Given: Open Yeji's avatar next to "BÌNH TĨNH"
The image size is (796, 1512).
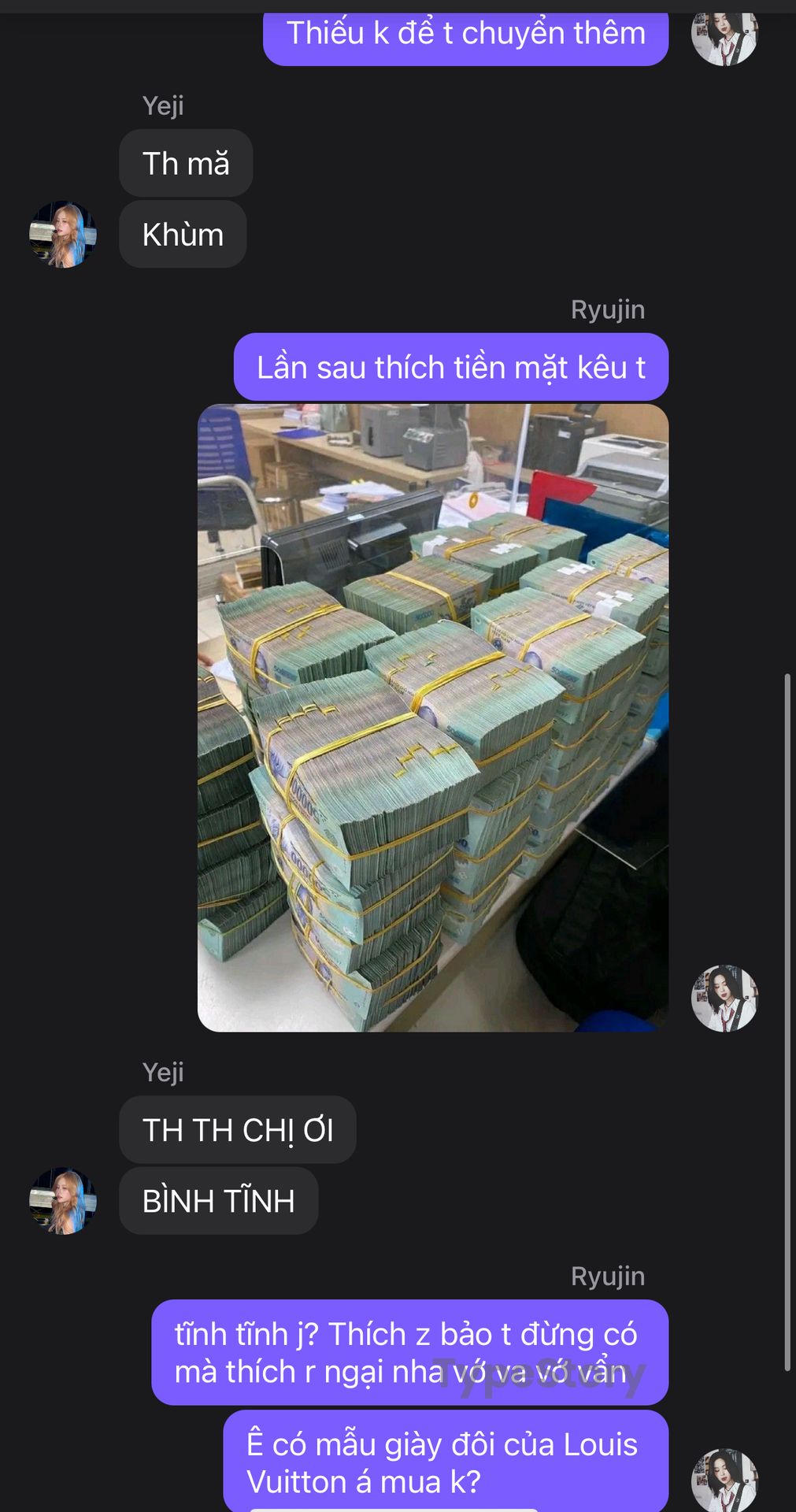Looking at the screenshot, I should (63, 1200).
